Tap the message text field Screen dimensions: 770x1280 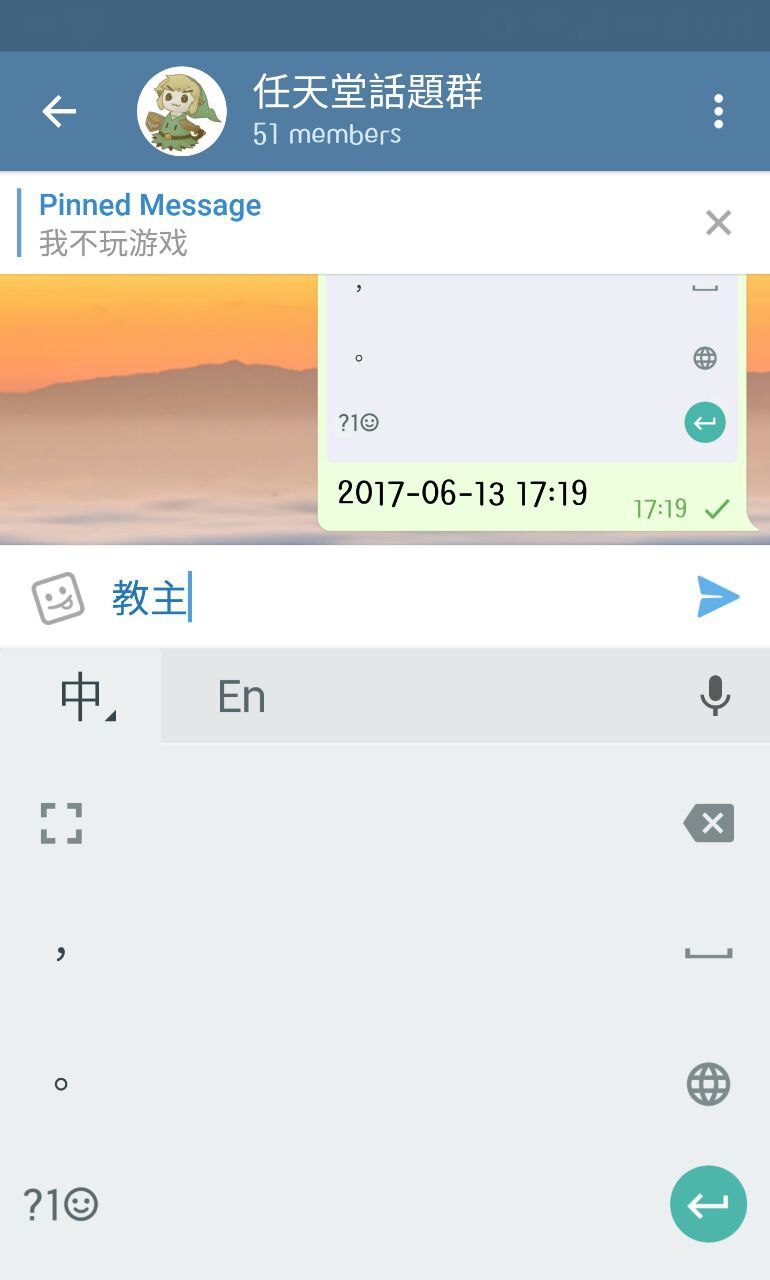[x=400, y=598]
